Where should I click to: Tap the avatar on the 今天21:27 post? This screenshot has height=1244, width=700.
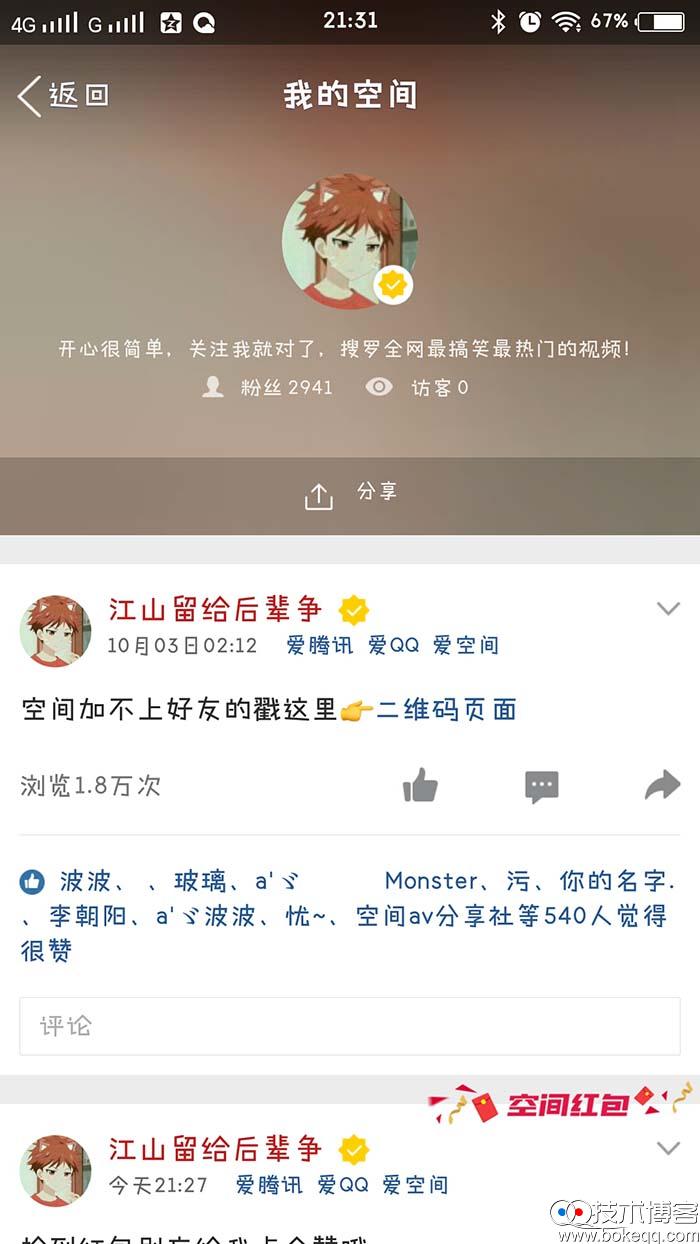(x=55, y=1170)
